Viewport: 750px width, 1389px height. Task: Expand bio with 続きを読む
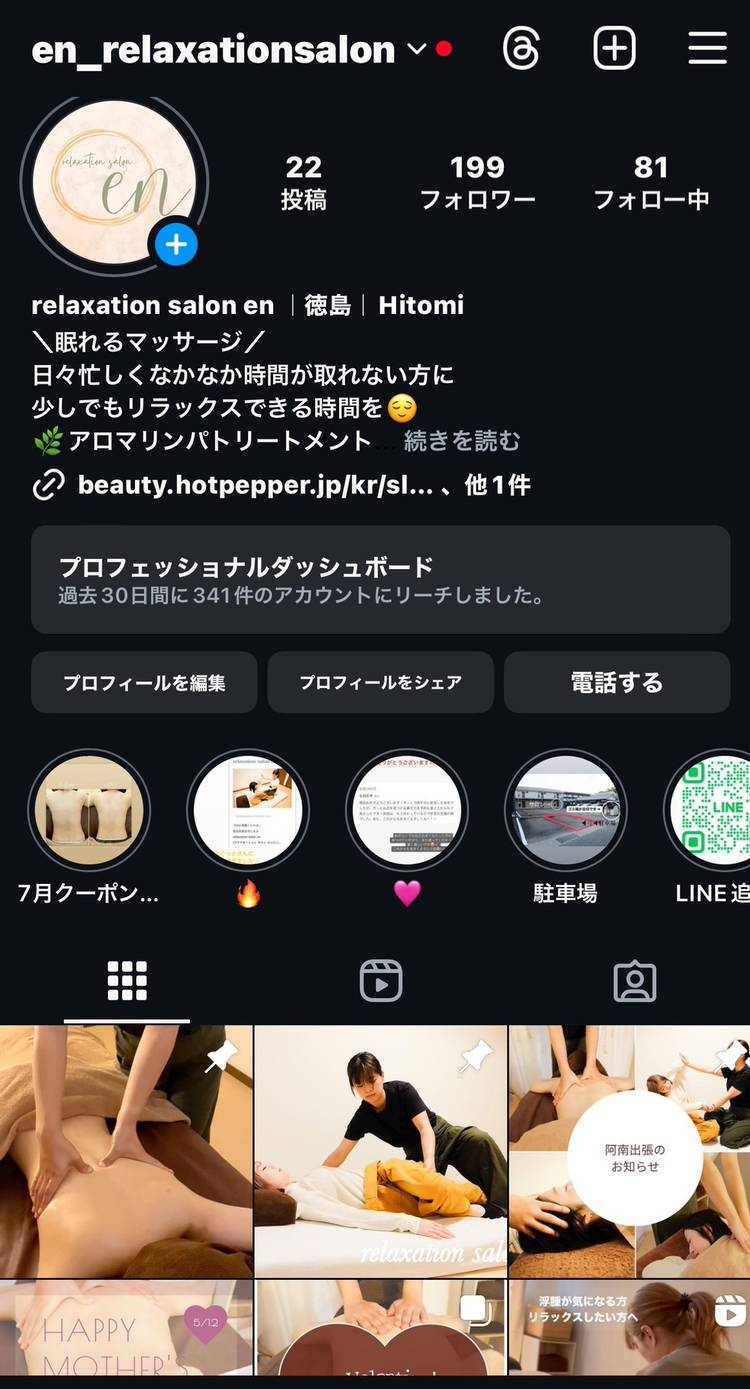(x=462, y=440)
